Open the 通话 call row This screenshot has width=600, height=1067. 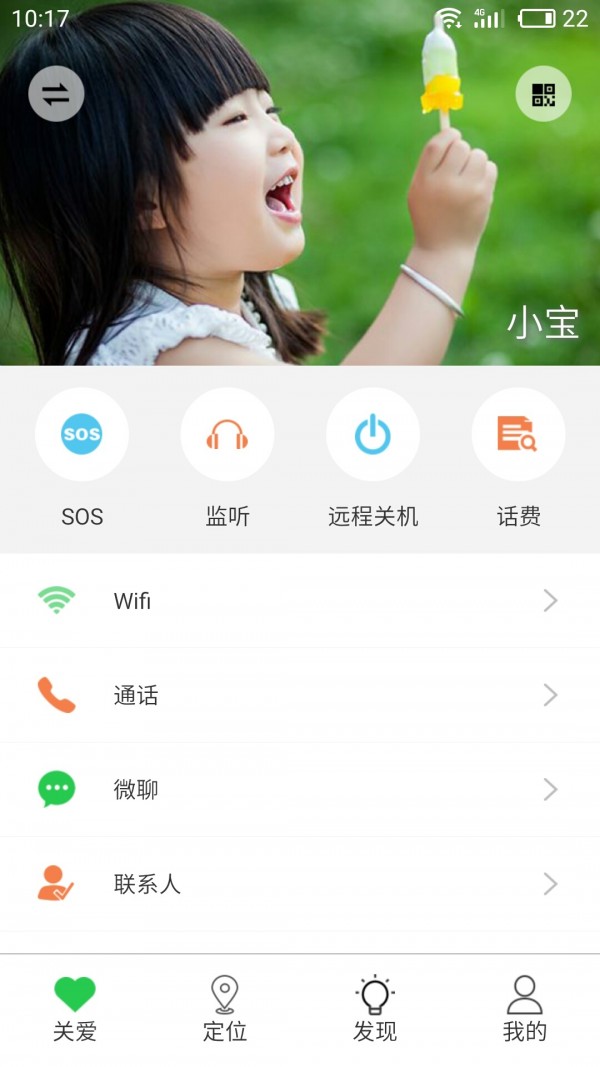300,695
